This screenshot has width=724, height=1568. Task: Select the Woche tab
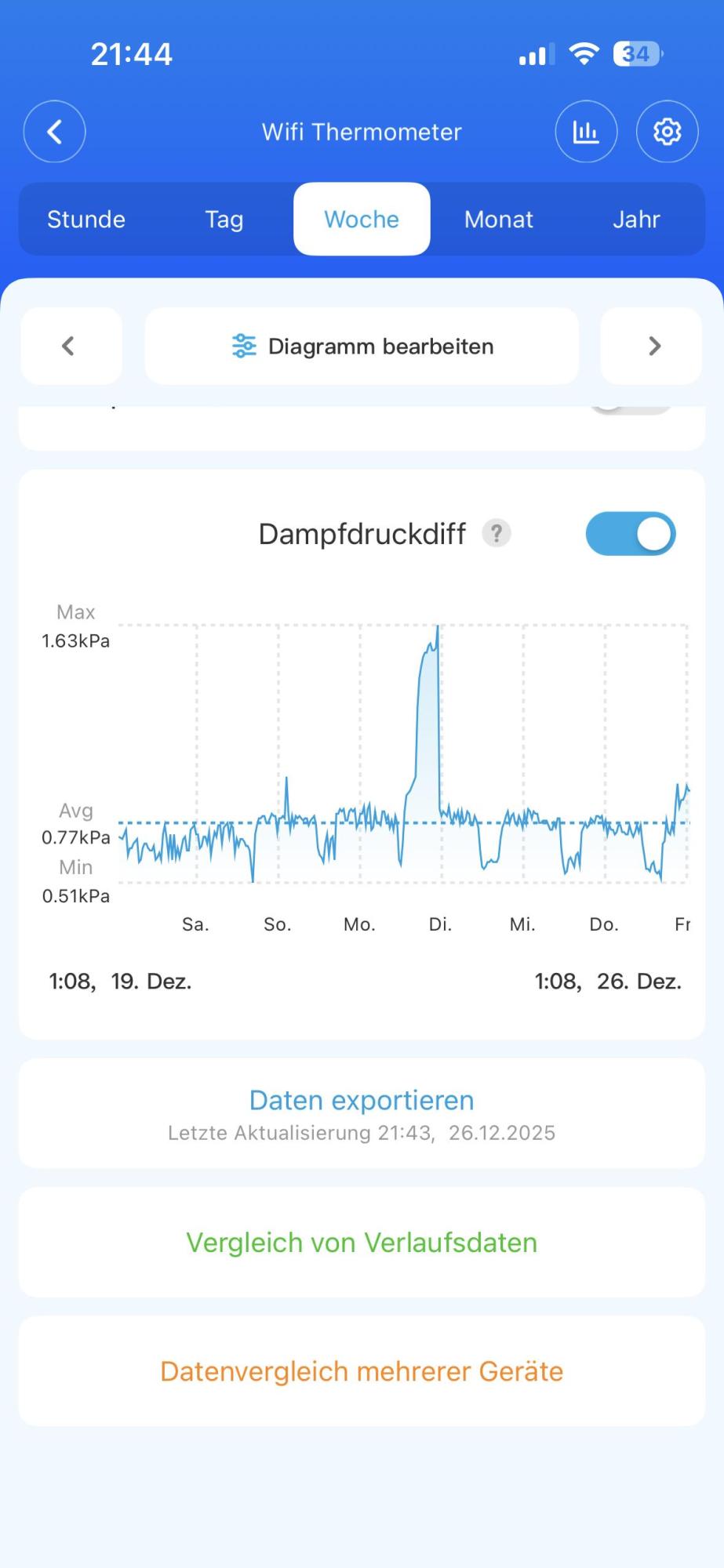coord(362,220)
